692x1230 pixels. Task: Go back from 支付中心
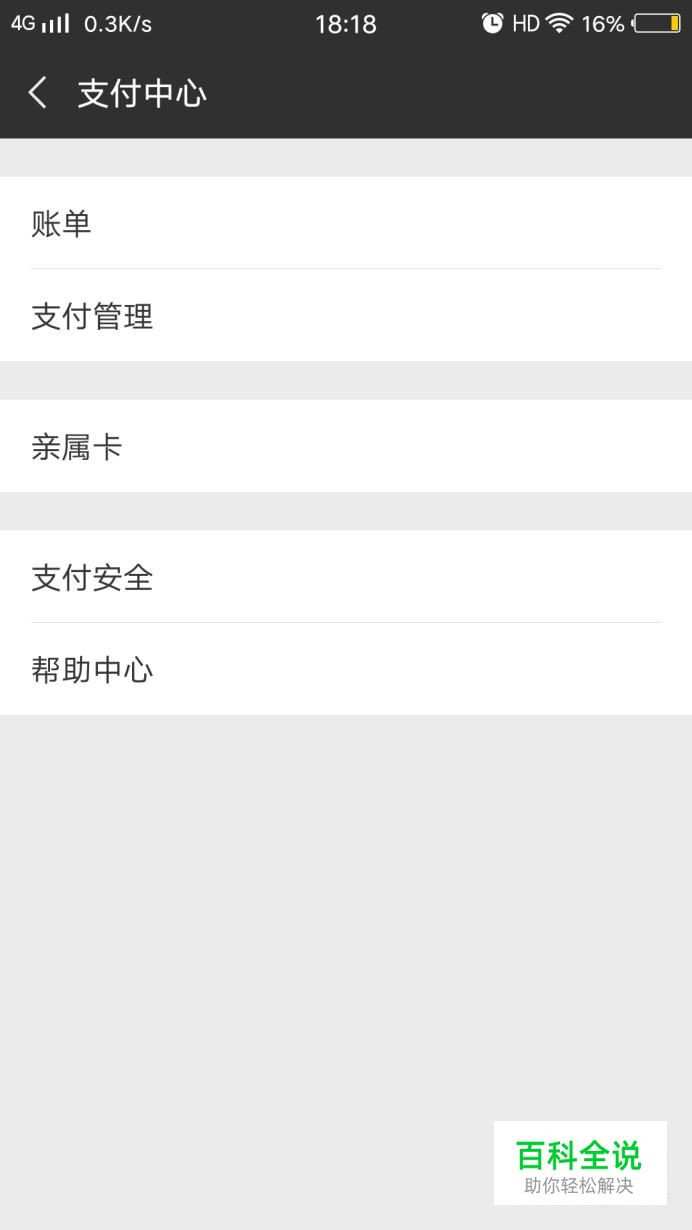(x=38, y=93)
